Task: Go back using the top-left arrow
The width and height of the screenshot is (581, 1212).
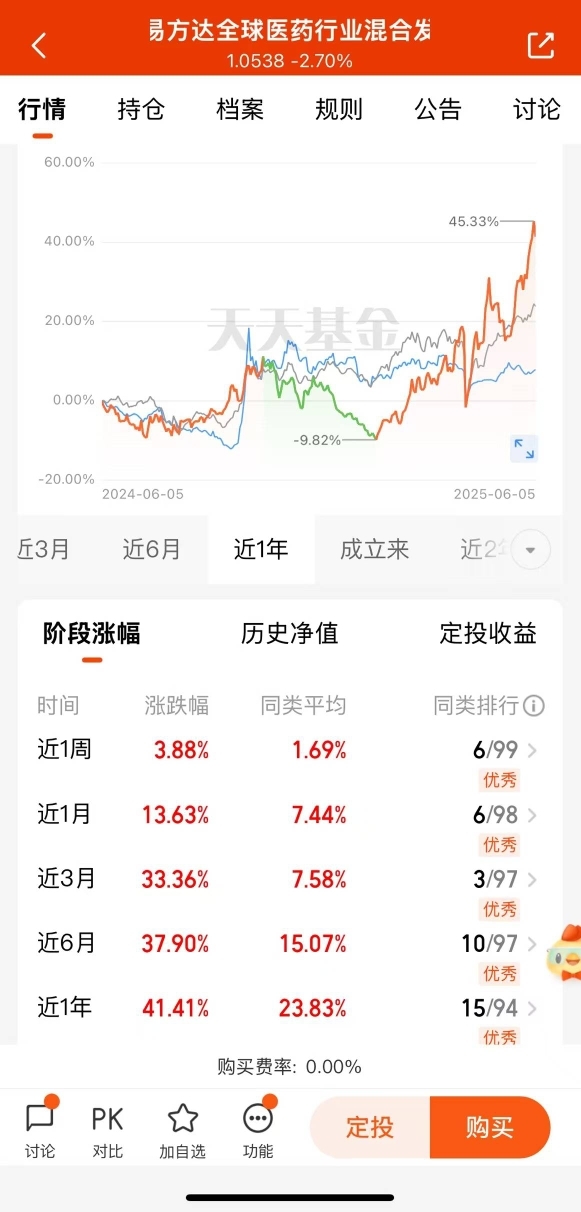Action: pyautogui.click(x=38, y=46)
